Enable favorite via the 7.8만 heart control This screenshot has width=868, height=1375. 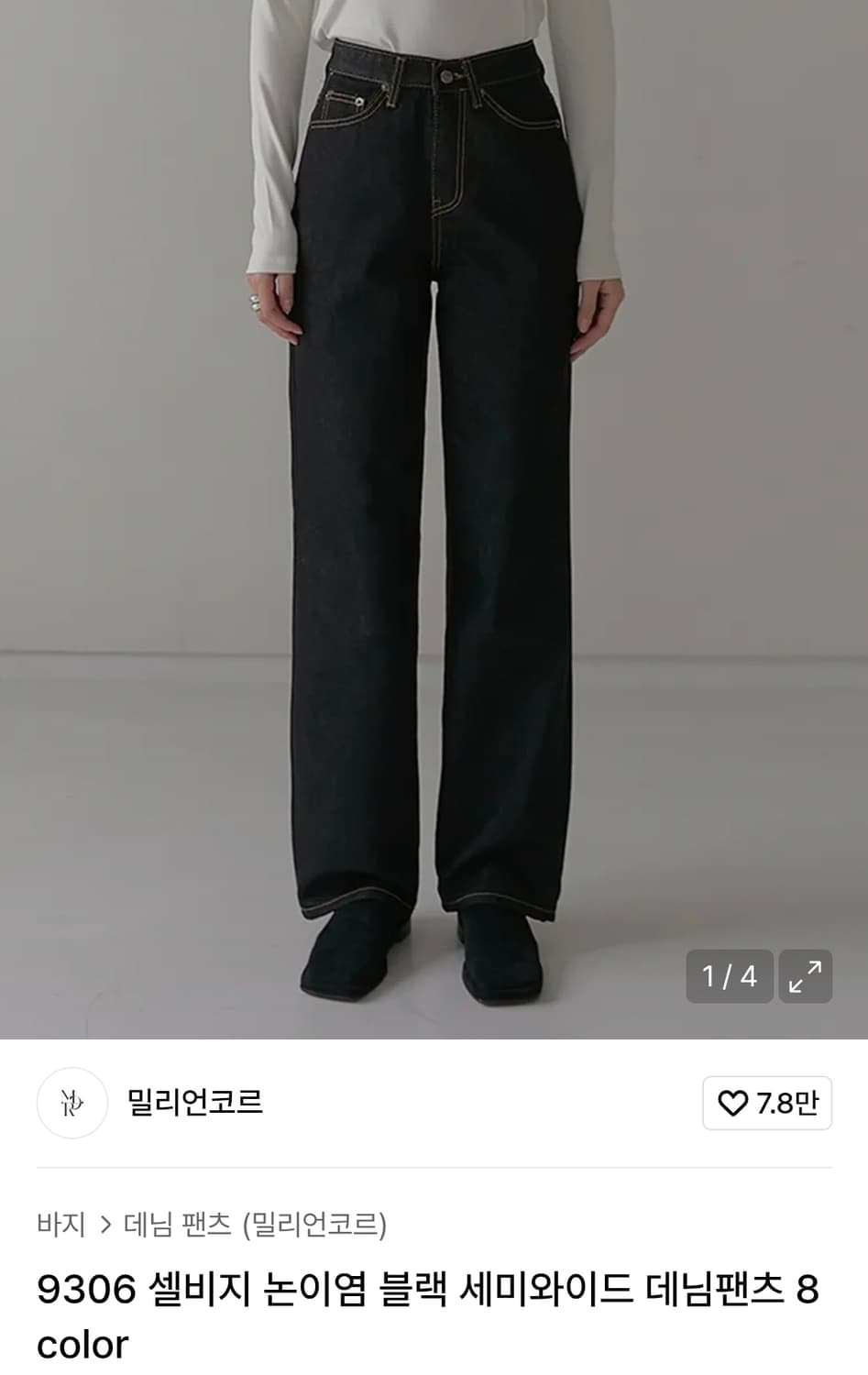(x=767, y=1105)
